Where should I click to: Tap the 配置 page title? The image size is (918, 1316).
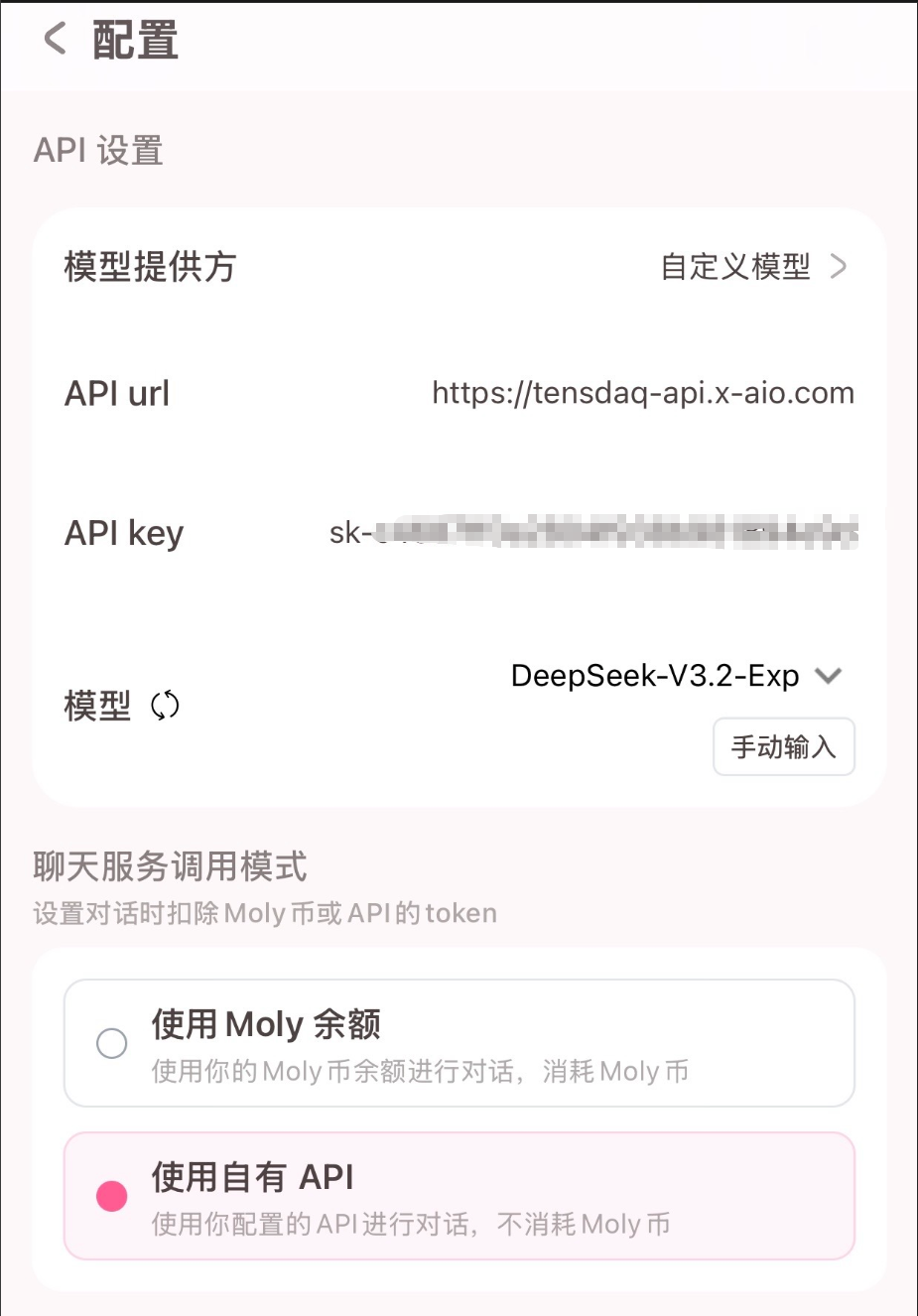pyautogui.click(x=132, y=38)
